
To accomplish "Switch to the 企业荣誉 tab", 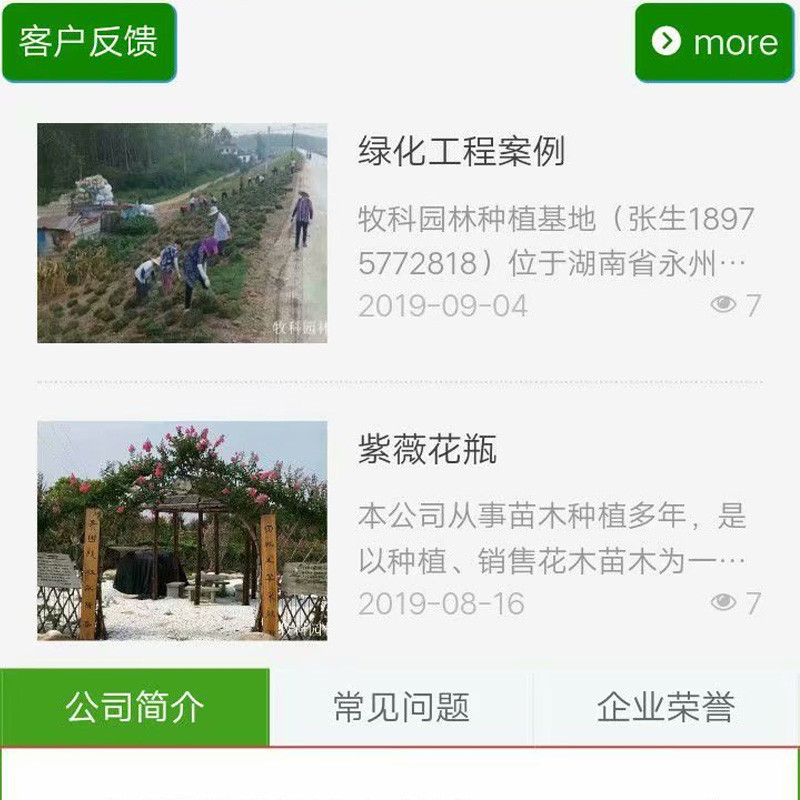I will pyautogui.click(x=666, y=707).
